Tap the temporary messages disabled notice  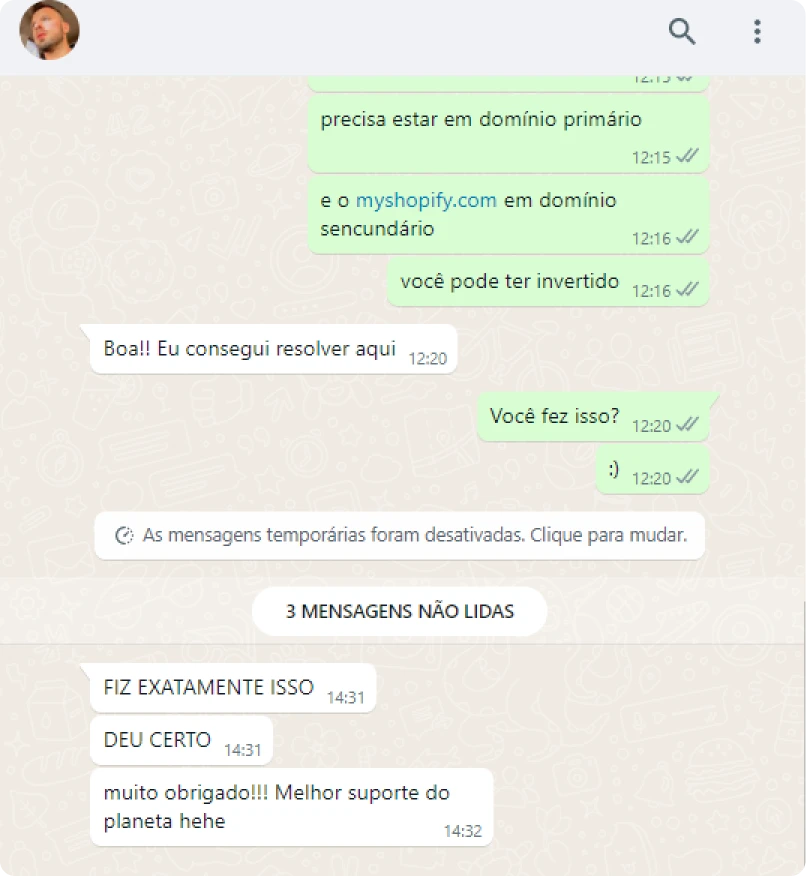pyautogui.click(x=400, y=535)
